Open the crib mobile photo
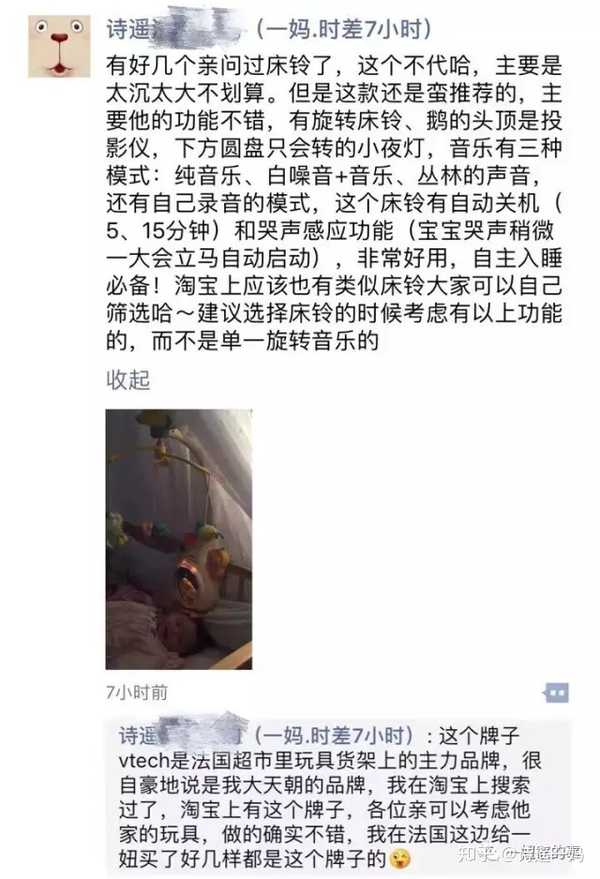 pos(179,539)
